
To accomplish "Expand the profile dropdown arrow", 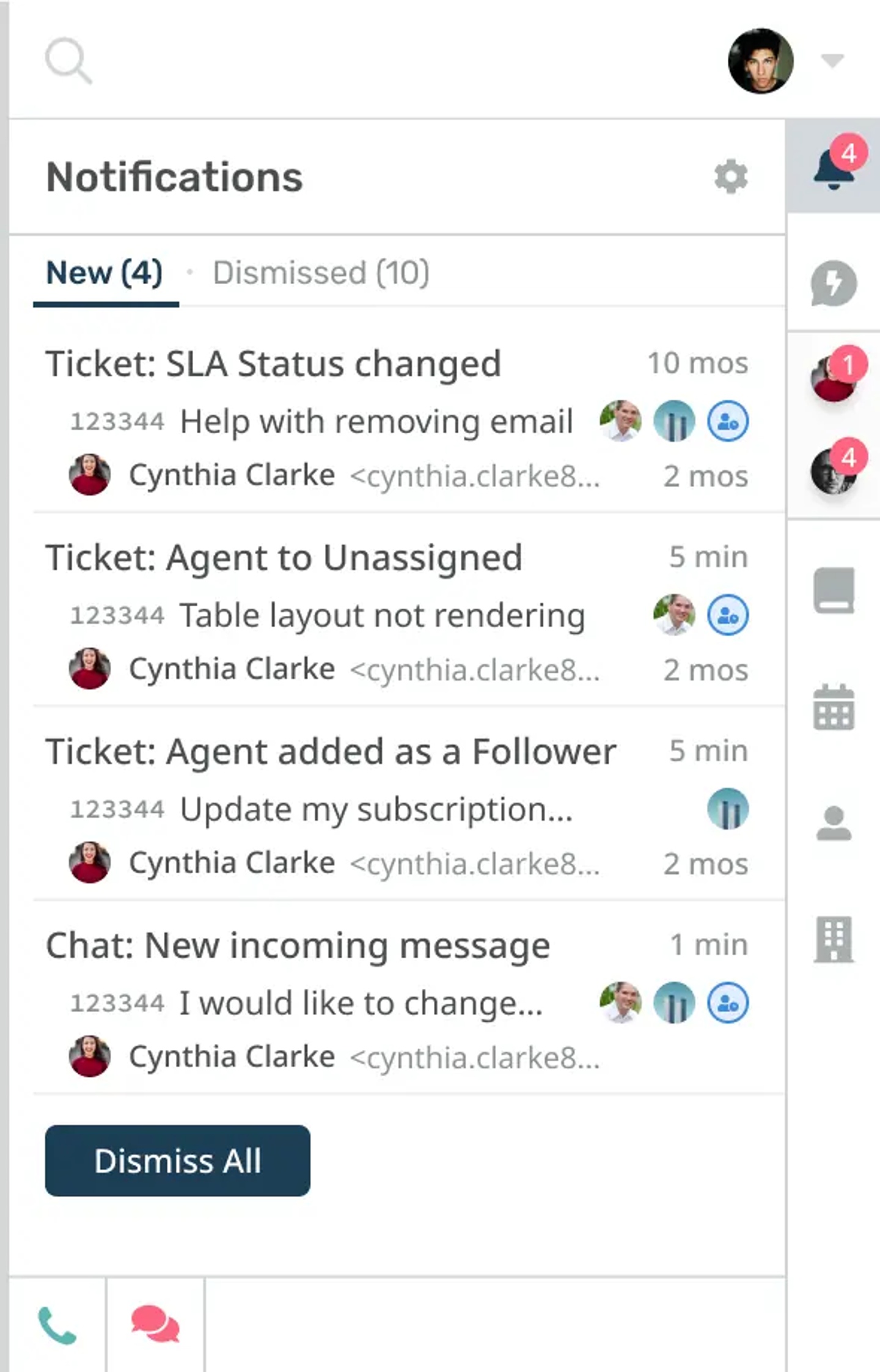I will coord(832,61).
